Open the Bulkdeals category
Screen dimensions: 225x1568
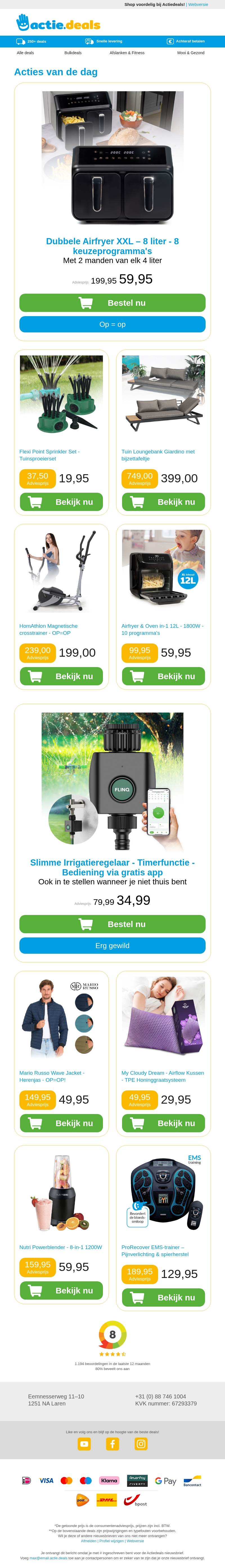click(73, 53)
